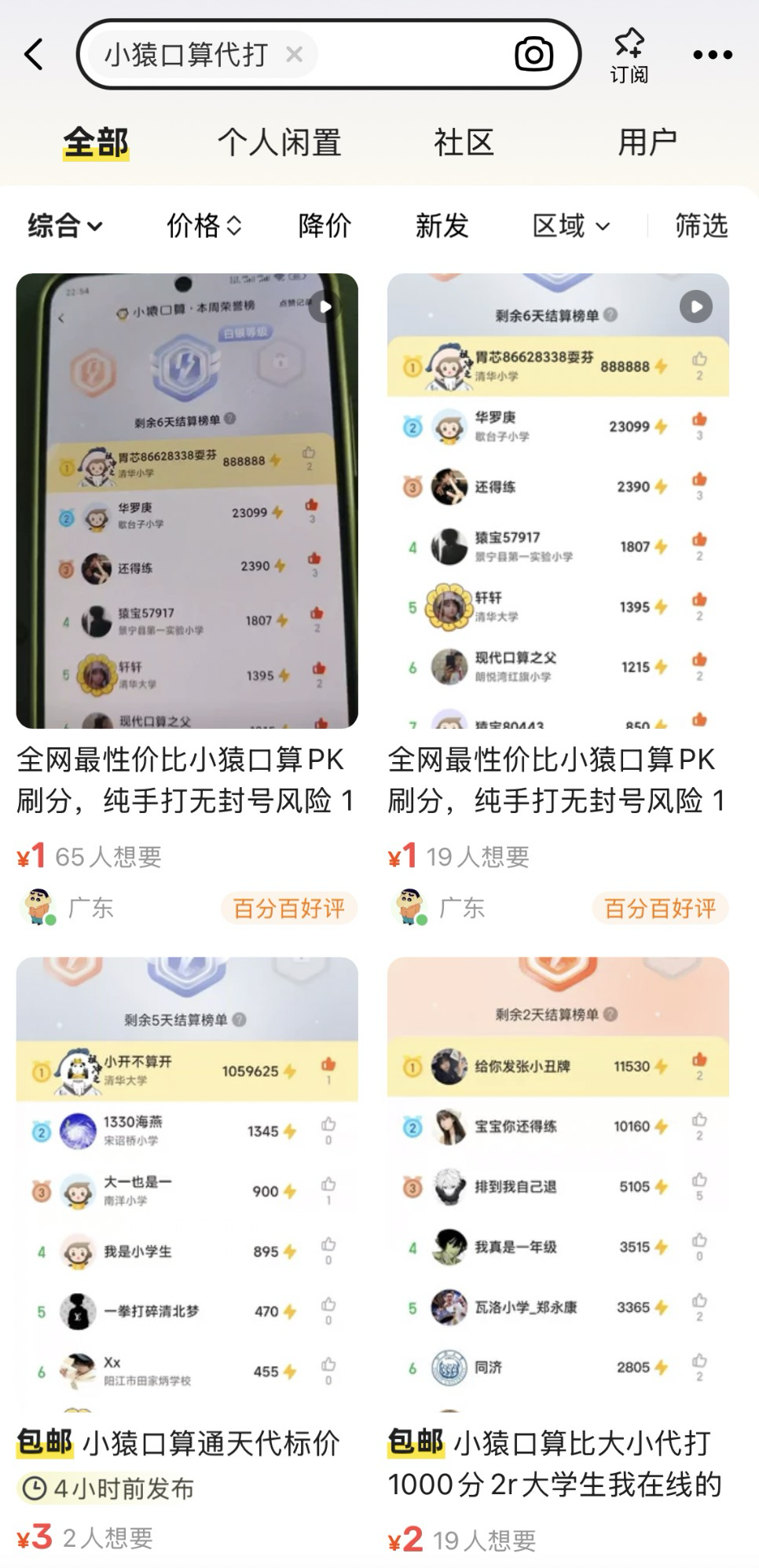Open camera image search
This screenshot has height=1568, width=759.
click(534, 54)
